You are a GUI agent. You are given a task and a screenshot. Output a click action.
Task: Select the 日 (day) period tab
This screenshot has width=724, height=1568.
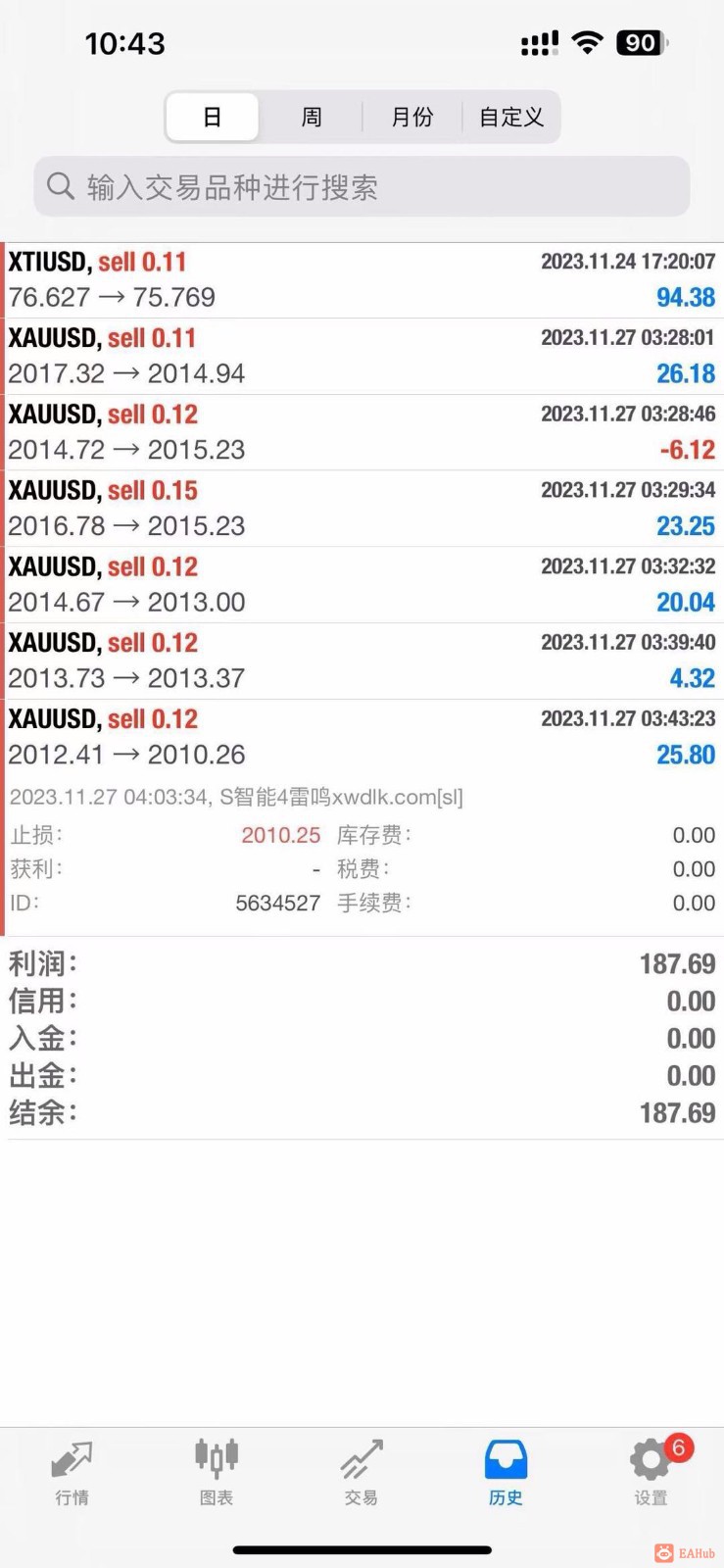click(x=213, y=118)
